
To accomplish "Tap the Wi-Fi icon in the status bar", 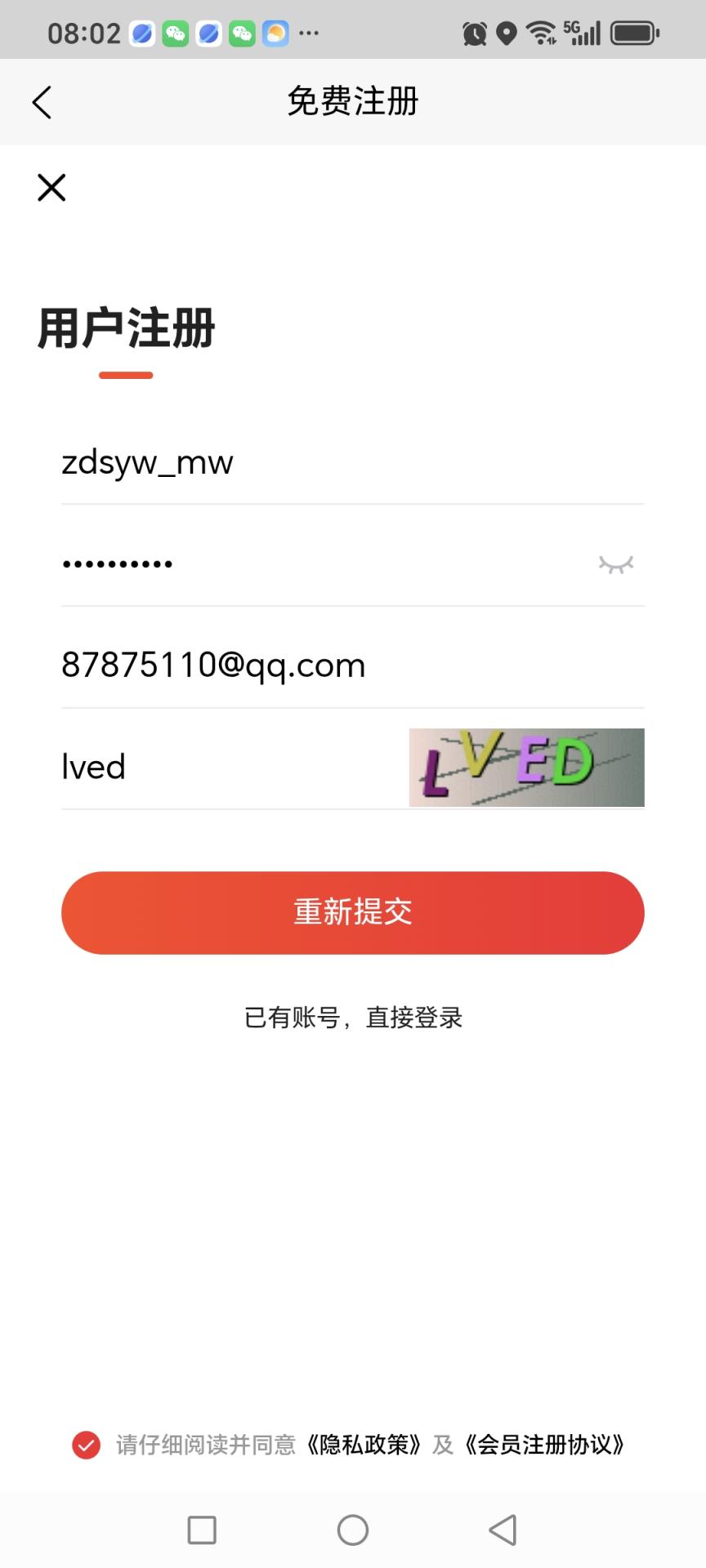I will [x=542, y=31].
